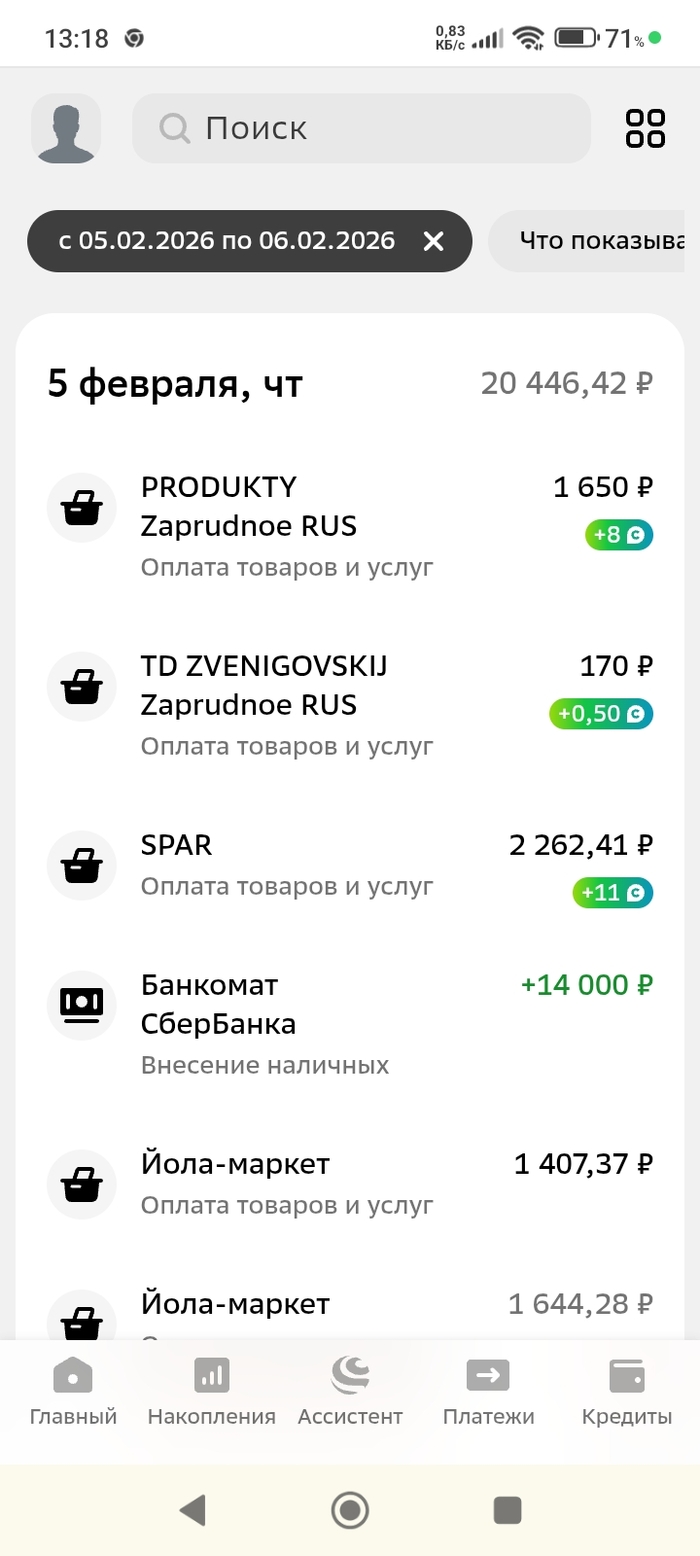
Task: Open the PRODUKTY Zaprudnoe RUS transaction
Action: click(350, 526)
